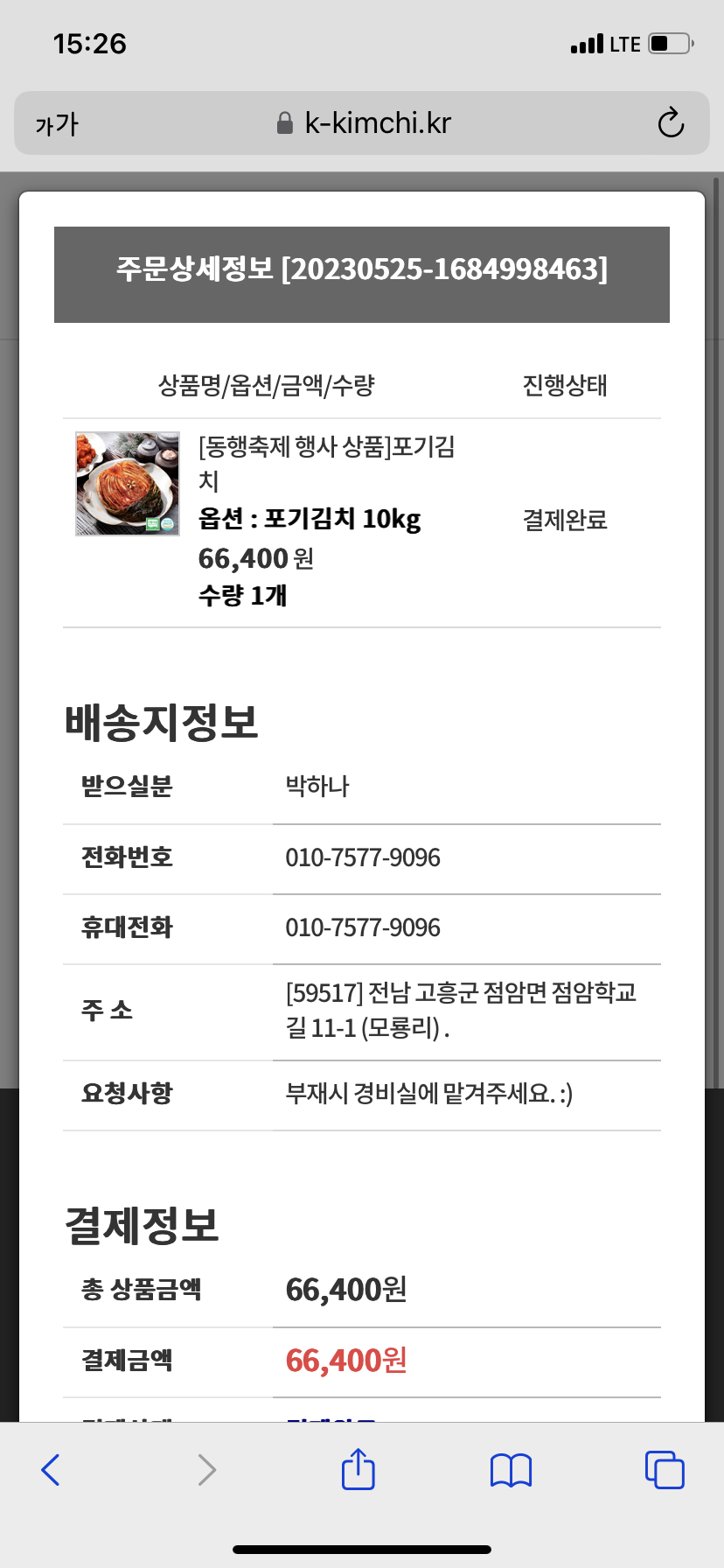Open the Safari share sheet
The image size is (724, 1568).
click(359, 1468)
